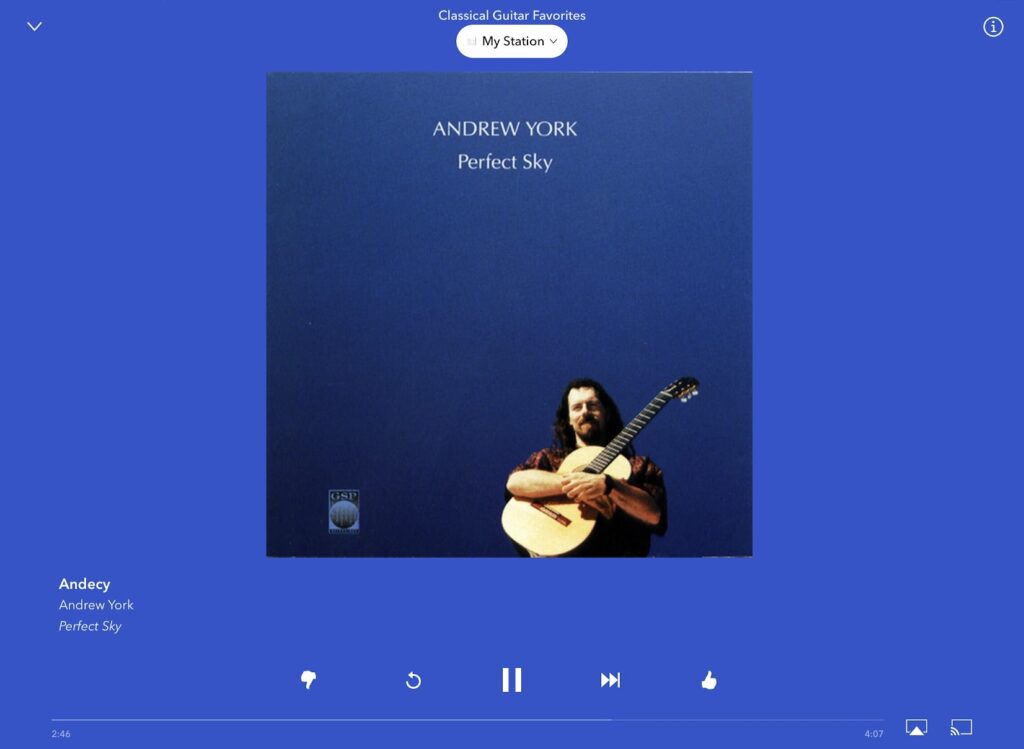The image size is (1024, 749).
Task: Open the My Station mode dropdown
Action: coord(512,41)
